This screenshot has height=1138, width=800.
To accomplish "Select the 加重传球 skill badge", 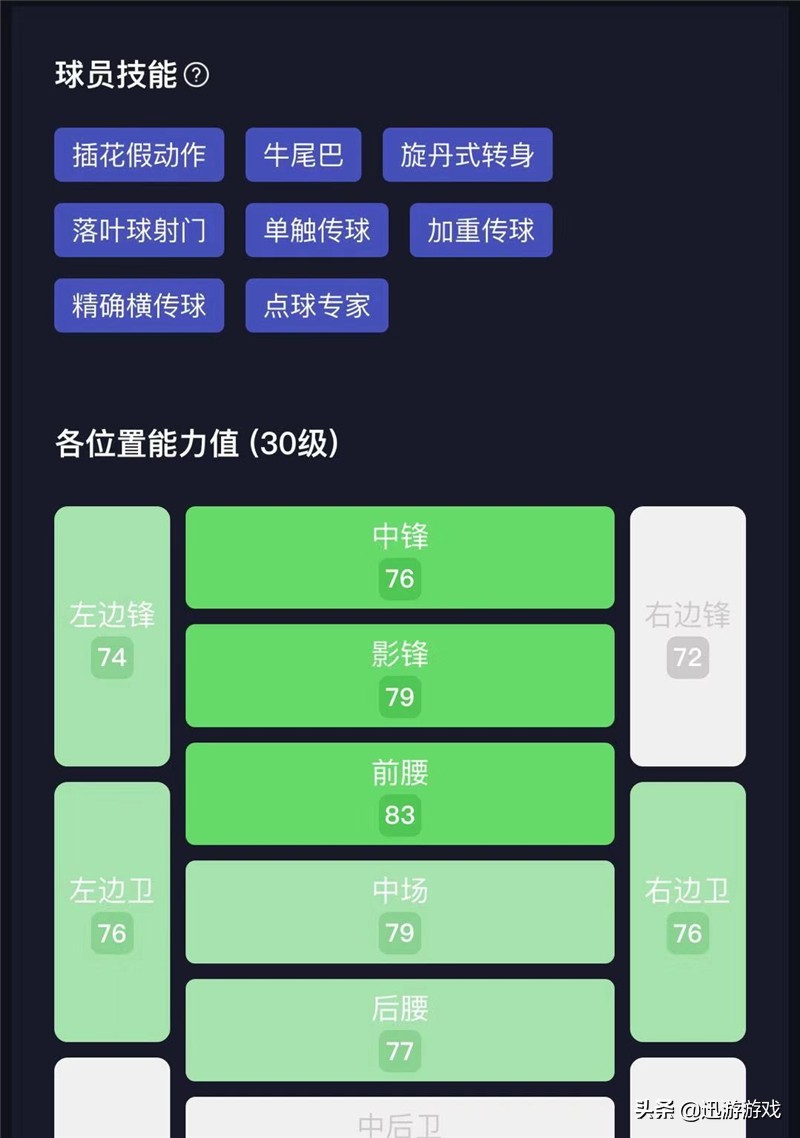I will tap(480, 230).
